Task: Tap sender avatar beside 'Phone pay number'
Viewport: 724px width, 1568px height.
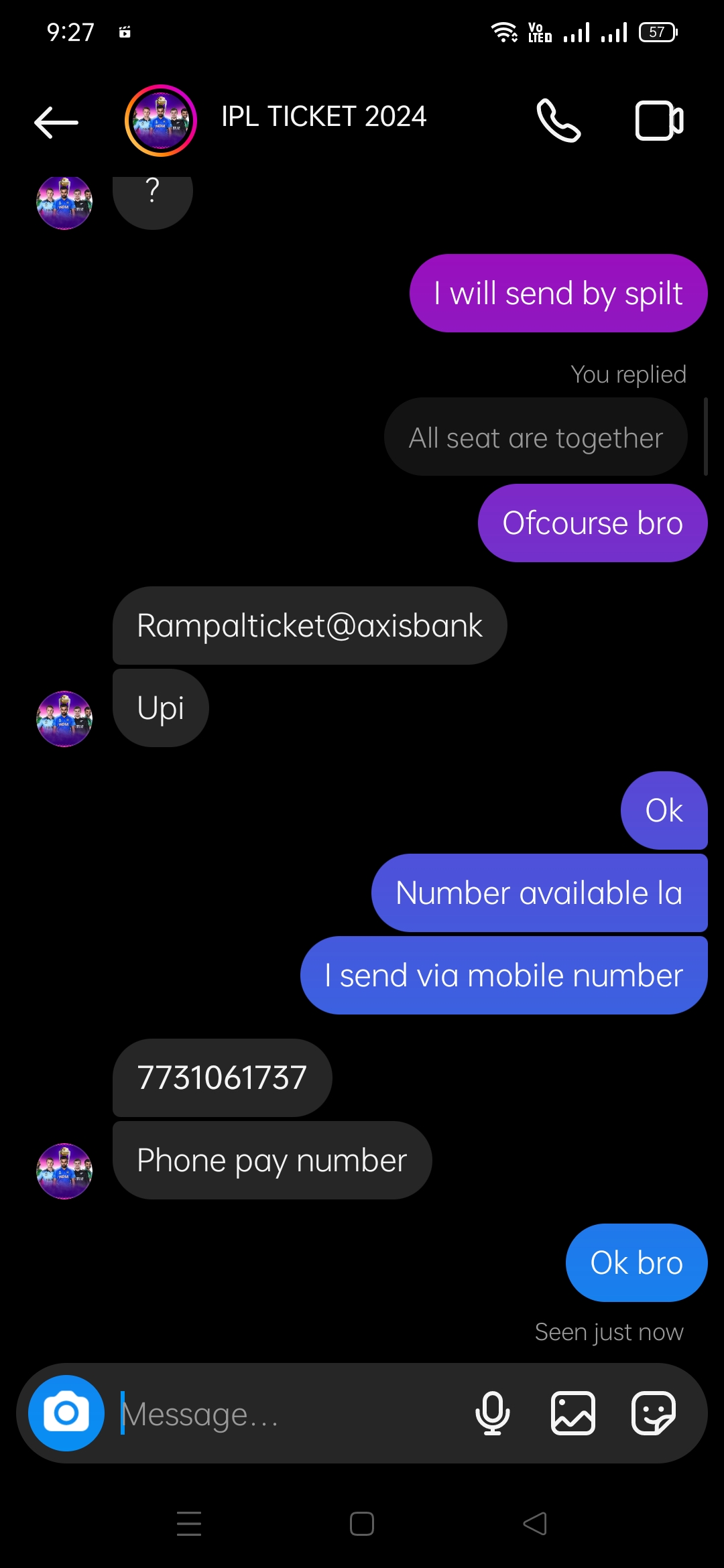Action: (x=64, y=1171)
